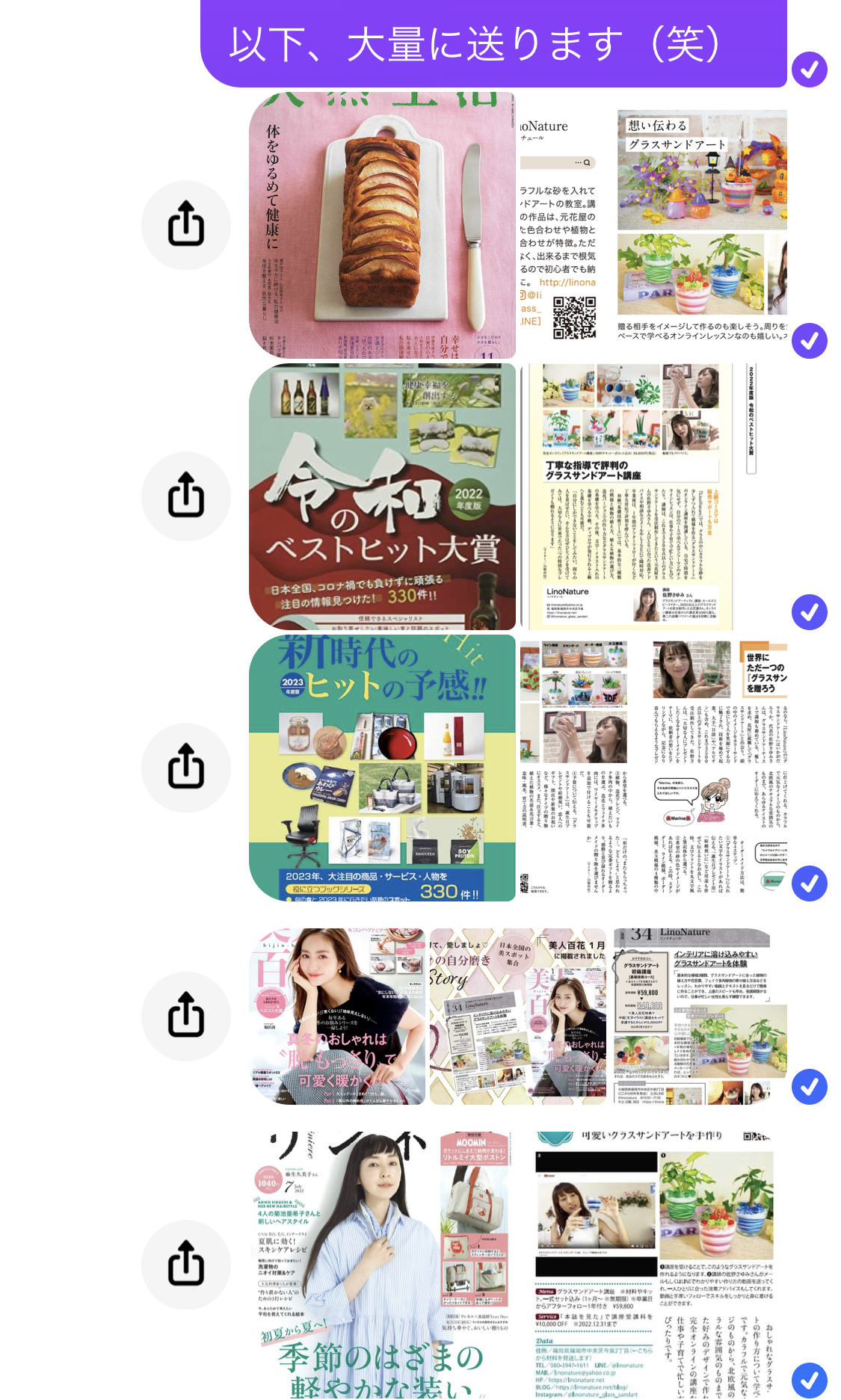Share the 美人百花 magazine images
Image resolution: width=841 pixels, height=1400 pixels.
pyautogui.click(x=185, y=1016)
